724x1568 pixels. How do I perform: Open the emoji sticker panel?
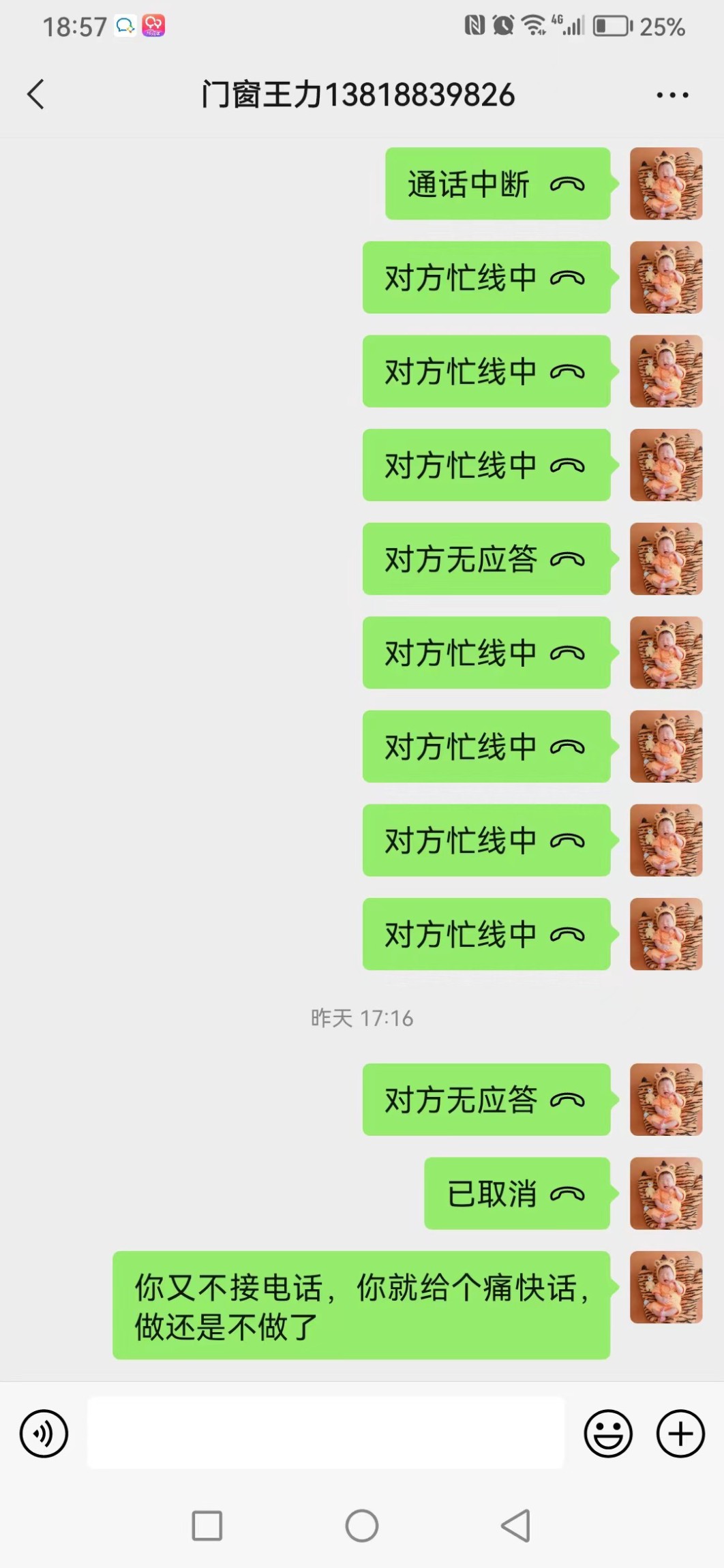(x=607, y=1433)
